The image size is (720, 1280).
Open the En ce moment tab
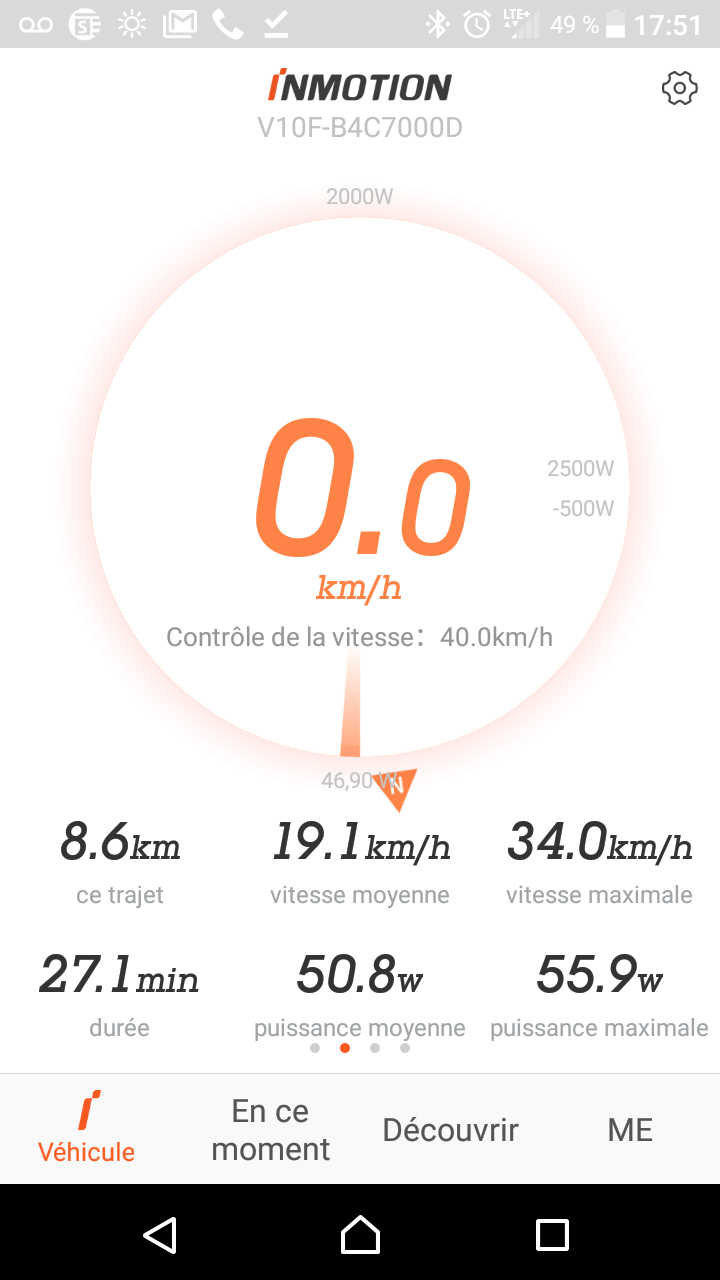coord(270,1129)
